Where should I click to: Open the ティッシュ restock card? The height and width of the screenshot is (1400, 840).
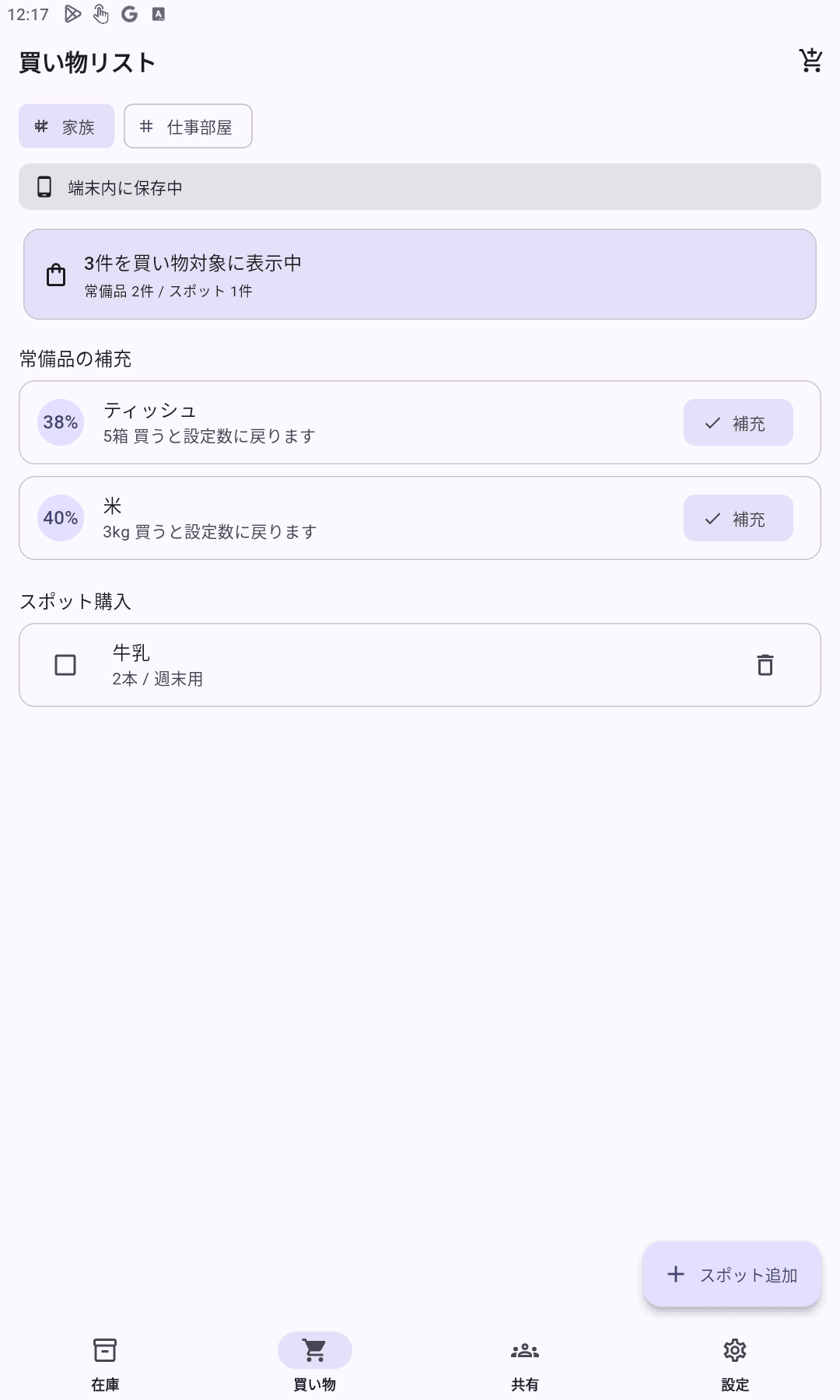[420, 422]
